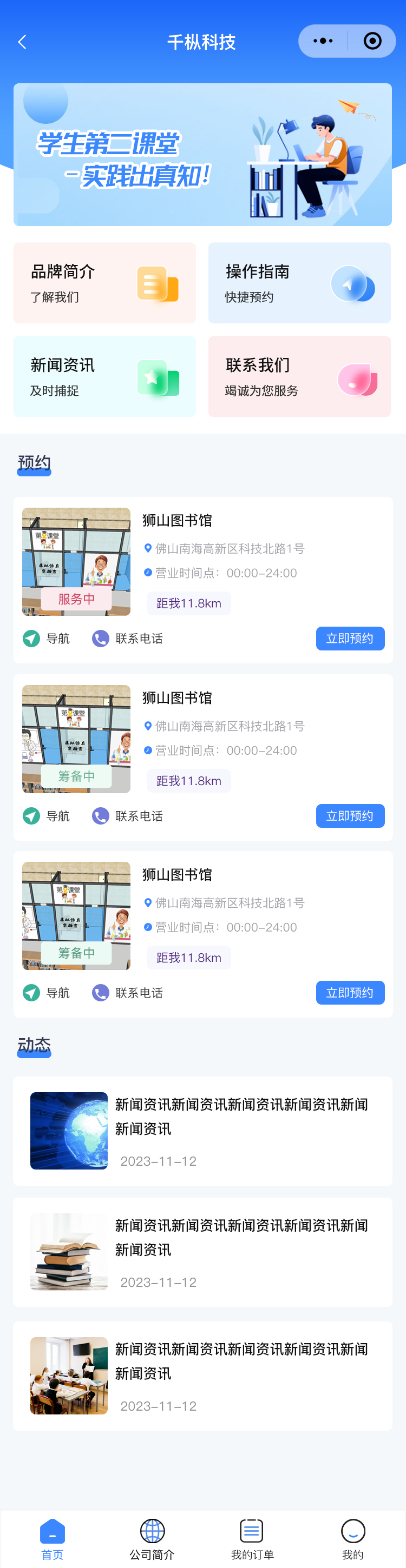Open the 联系我们 card
Screen dimensions: 406x1568
299,377
